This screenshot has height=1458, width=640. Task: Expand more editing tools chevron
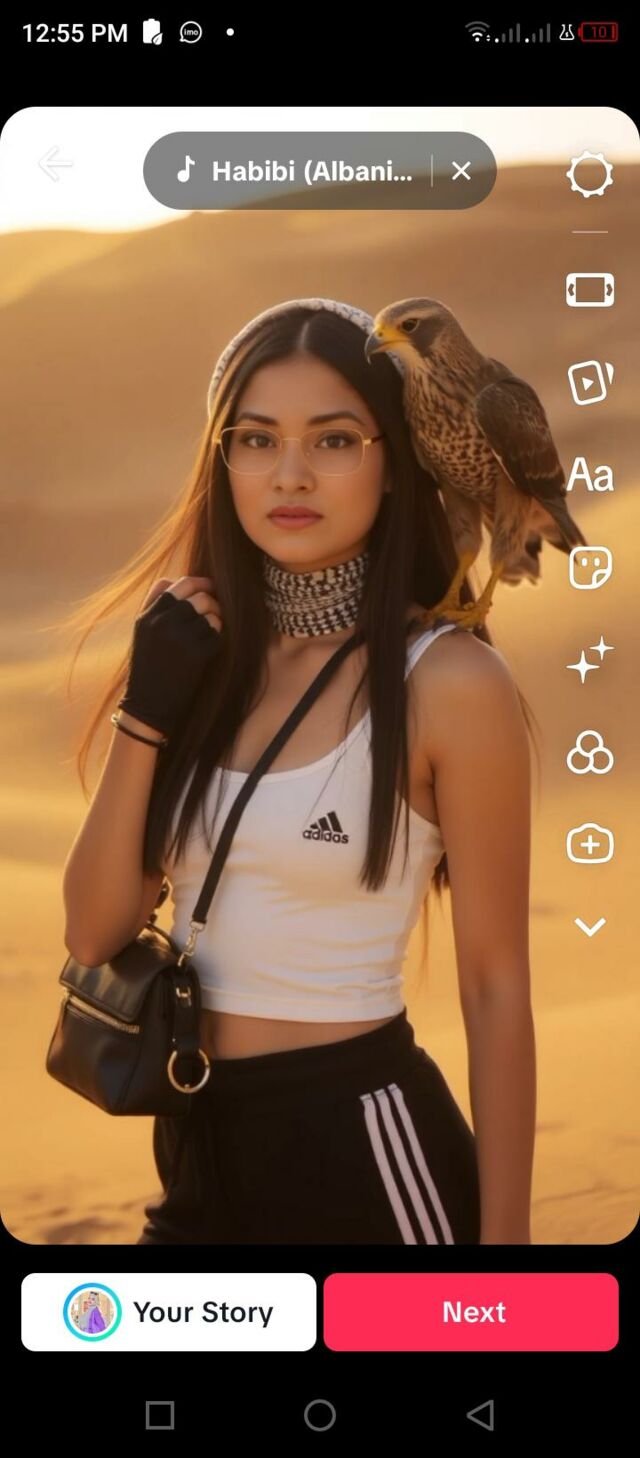pos(589,928)
